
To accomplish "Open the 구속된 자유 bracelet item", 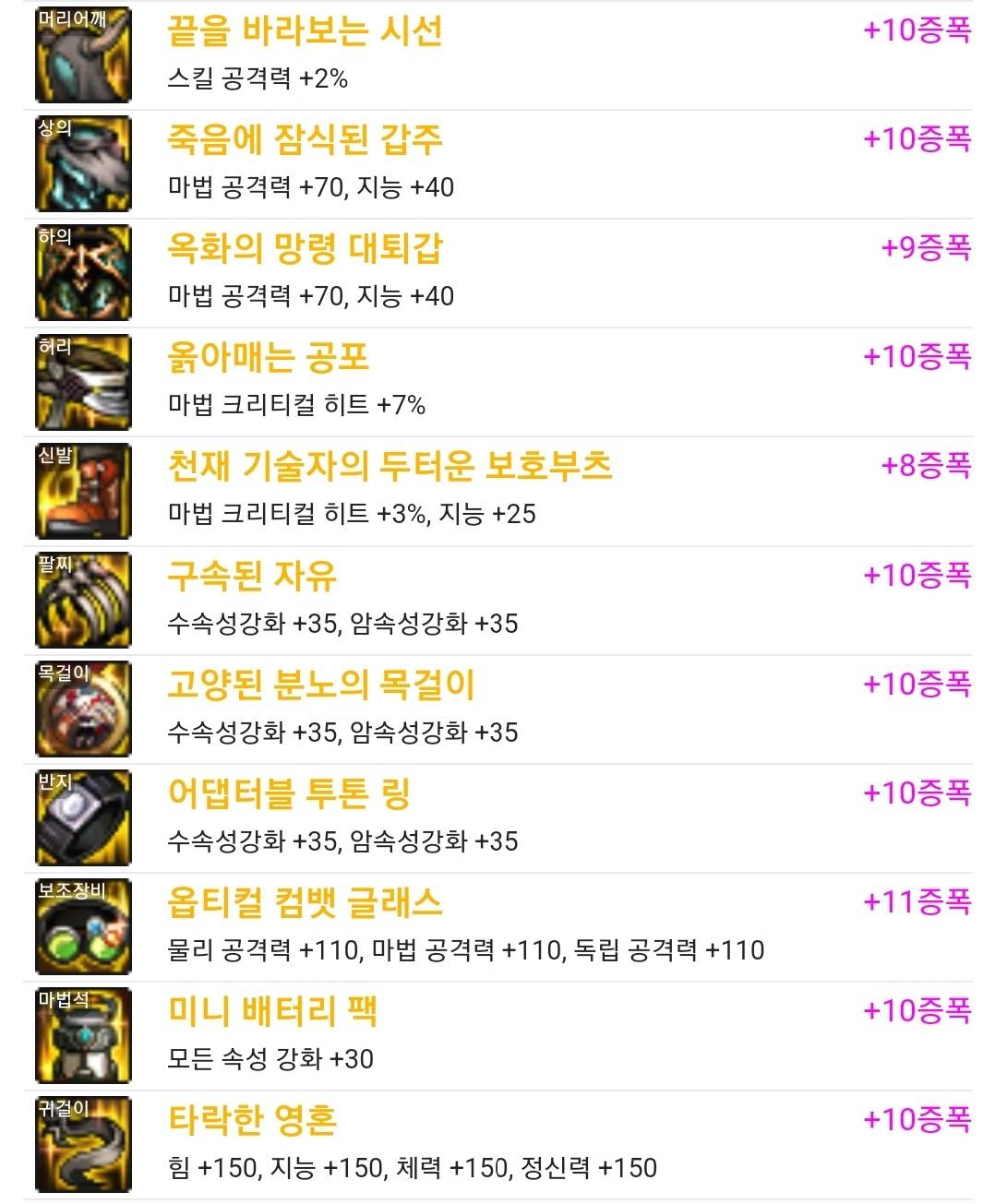I will coord(252,577).
